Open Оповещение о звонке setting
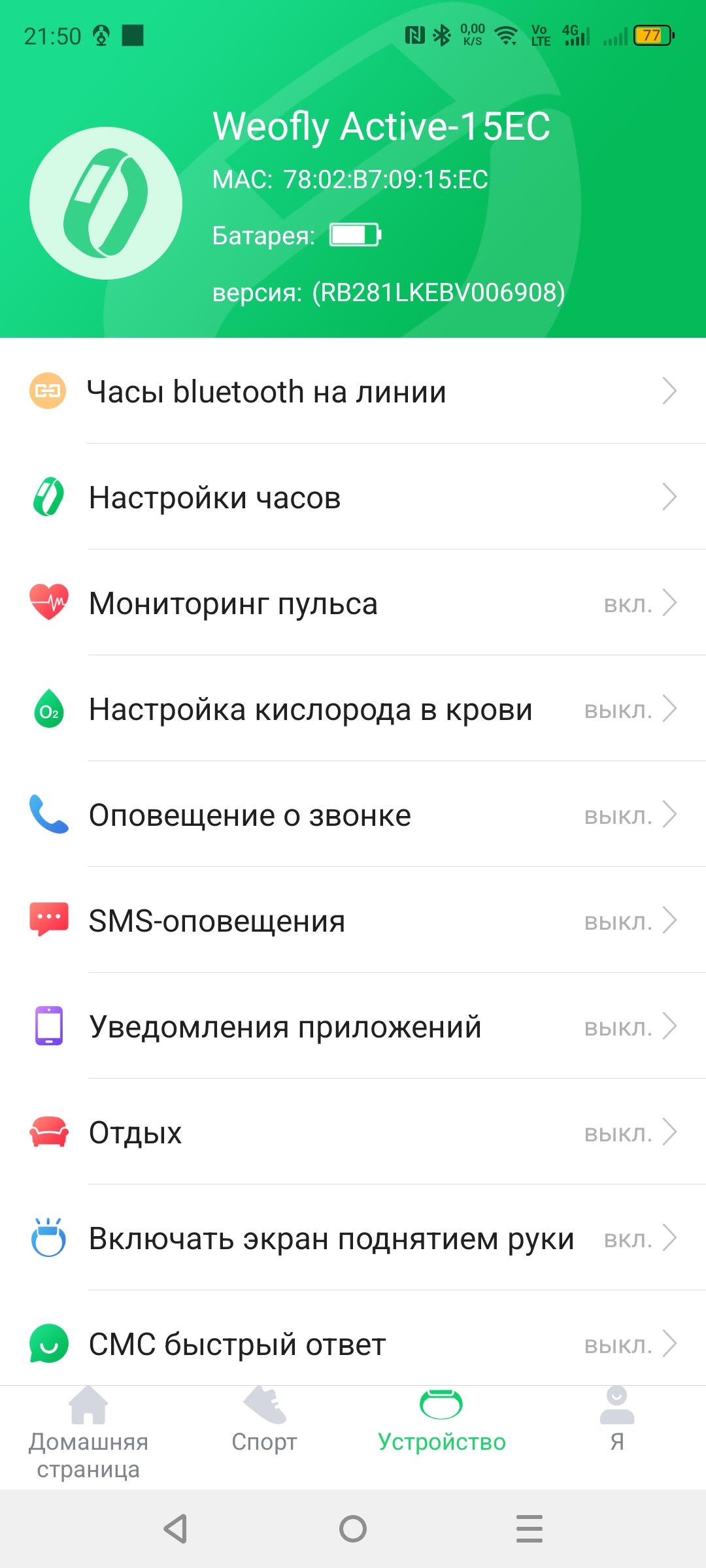Screen dimensions: 706x1568 click(353, 815)
